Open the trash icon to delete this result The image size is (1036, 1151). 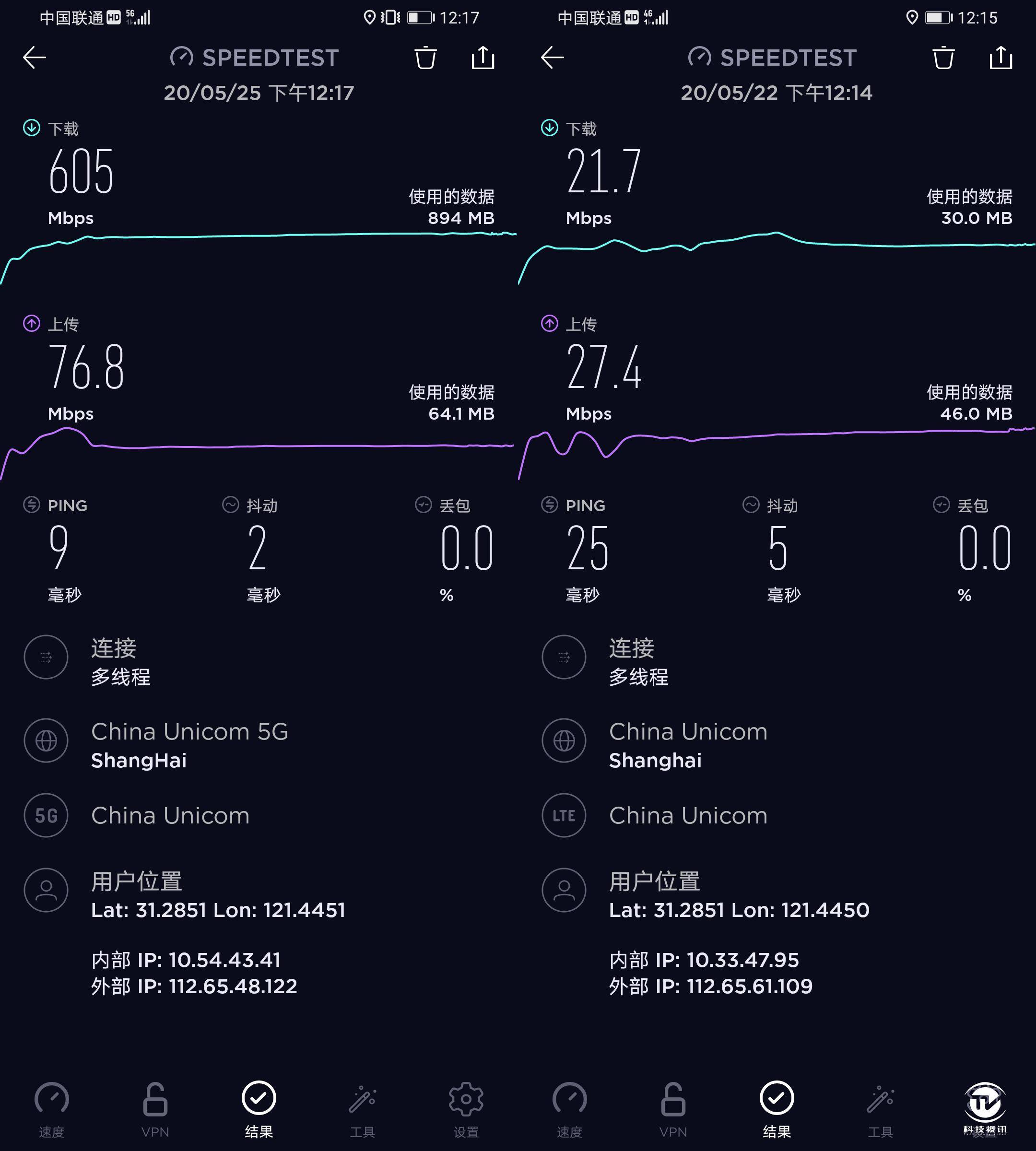[x=426, y=58]
